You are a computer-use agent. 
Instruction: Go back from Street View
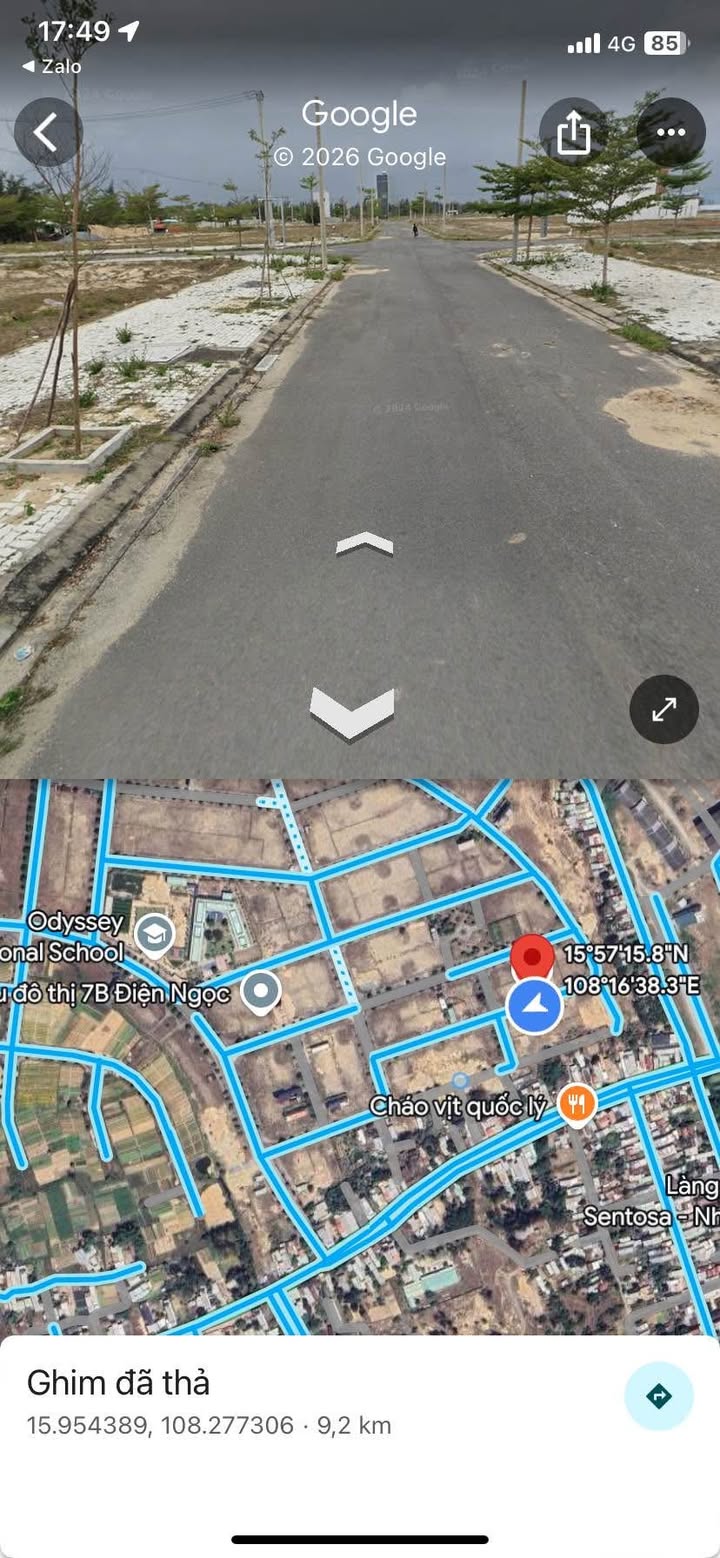(47, 132)
